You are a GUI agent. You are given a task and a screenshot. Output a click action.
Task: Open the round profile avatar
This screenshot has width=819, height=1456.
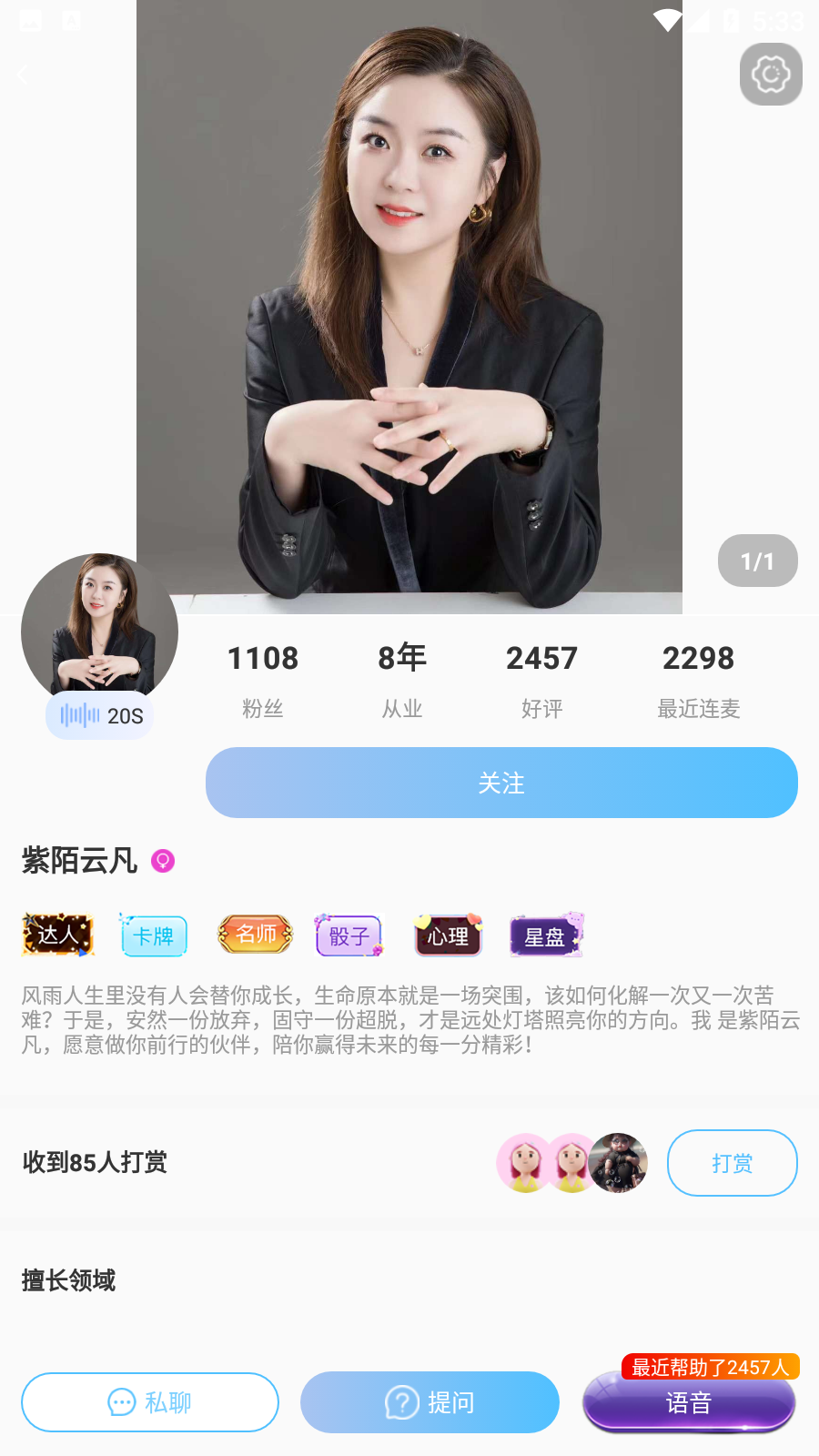pos(99,626)
